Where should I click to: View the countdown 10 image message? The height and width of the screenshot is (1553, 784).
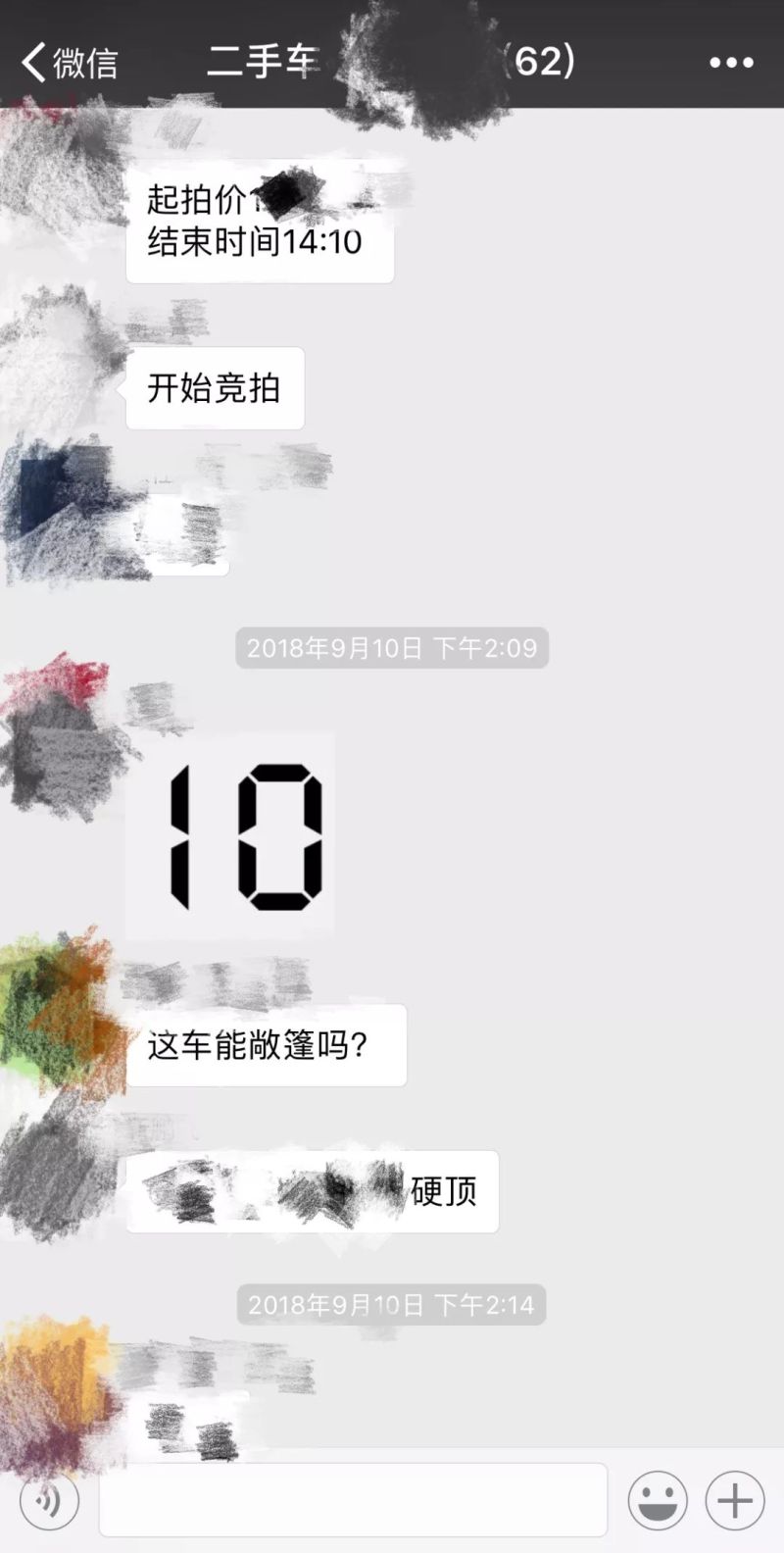[230, 835]
